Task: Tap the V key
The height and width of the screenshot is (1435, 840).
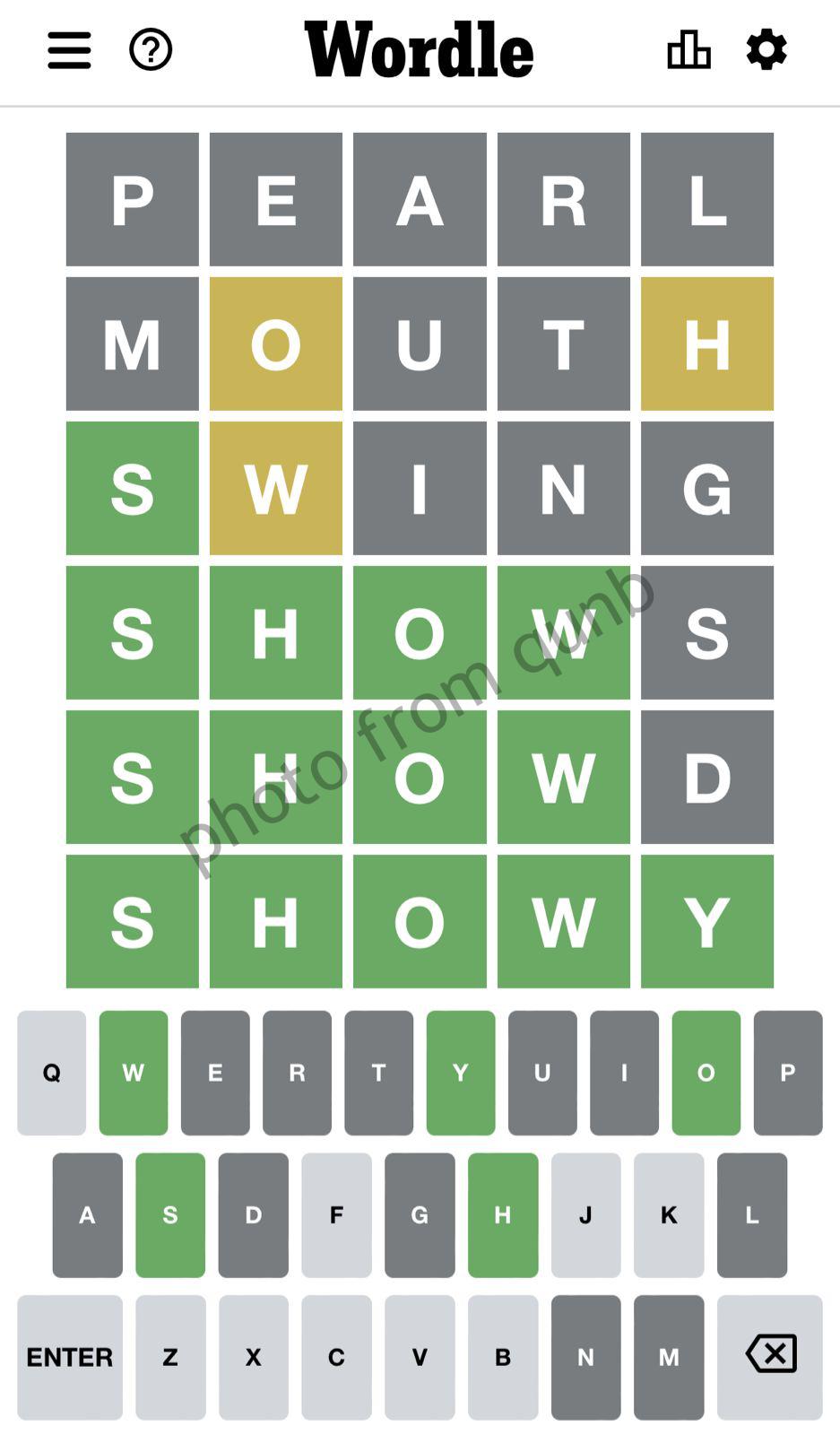Action: [420, 1357]
